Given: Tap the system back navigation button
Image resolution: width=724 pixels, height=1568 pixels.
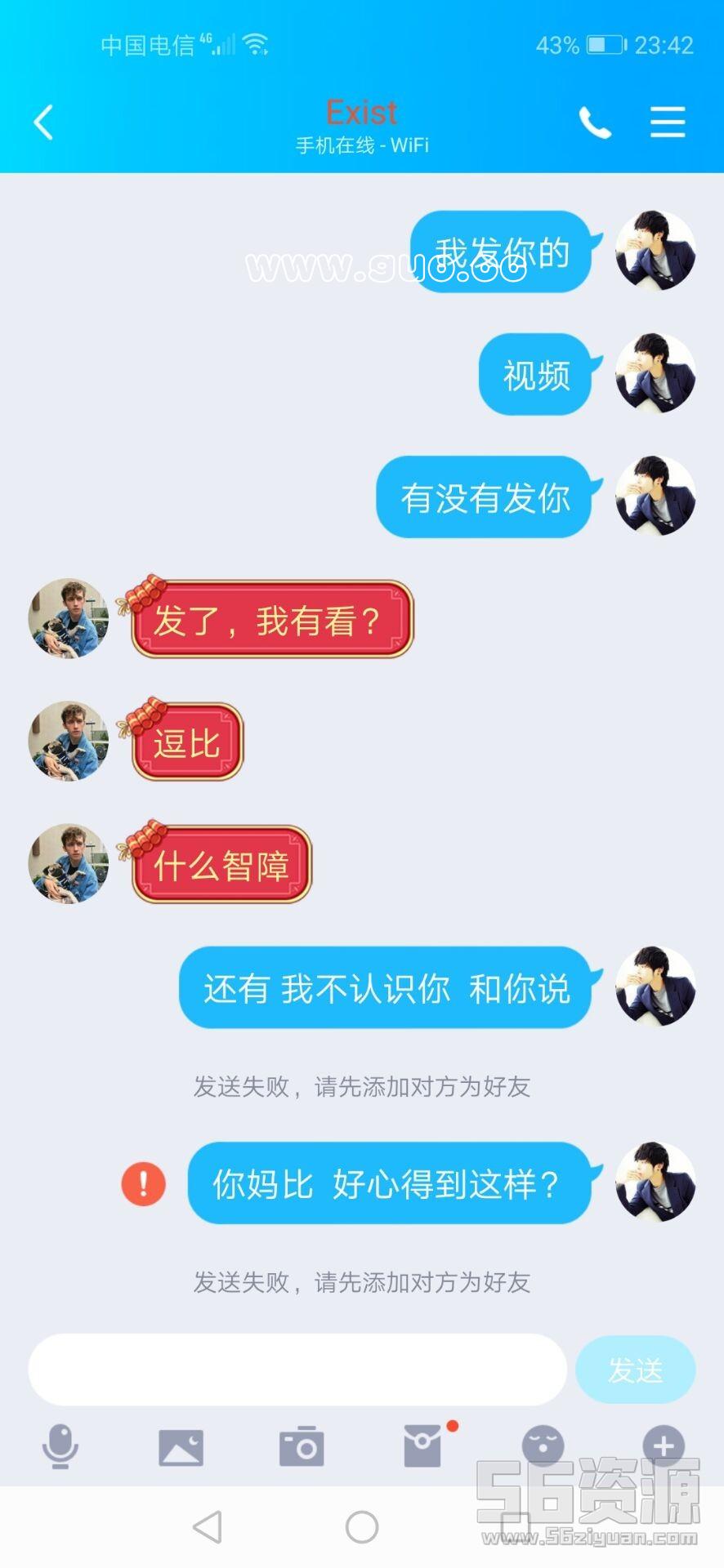Looking at the screenshot, I should point(208,1526).
